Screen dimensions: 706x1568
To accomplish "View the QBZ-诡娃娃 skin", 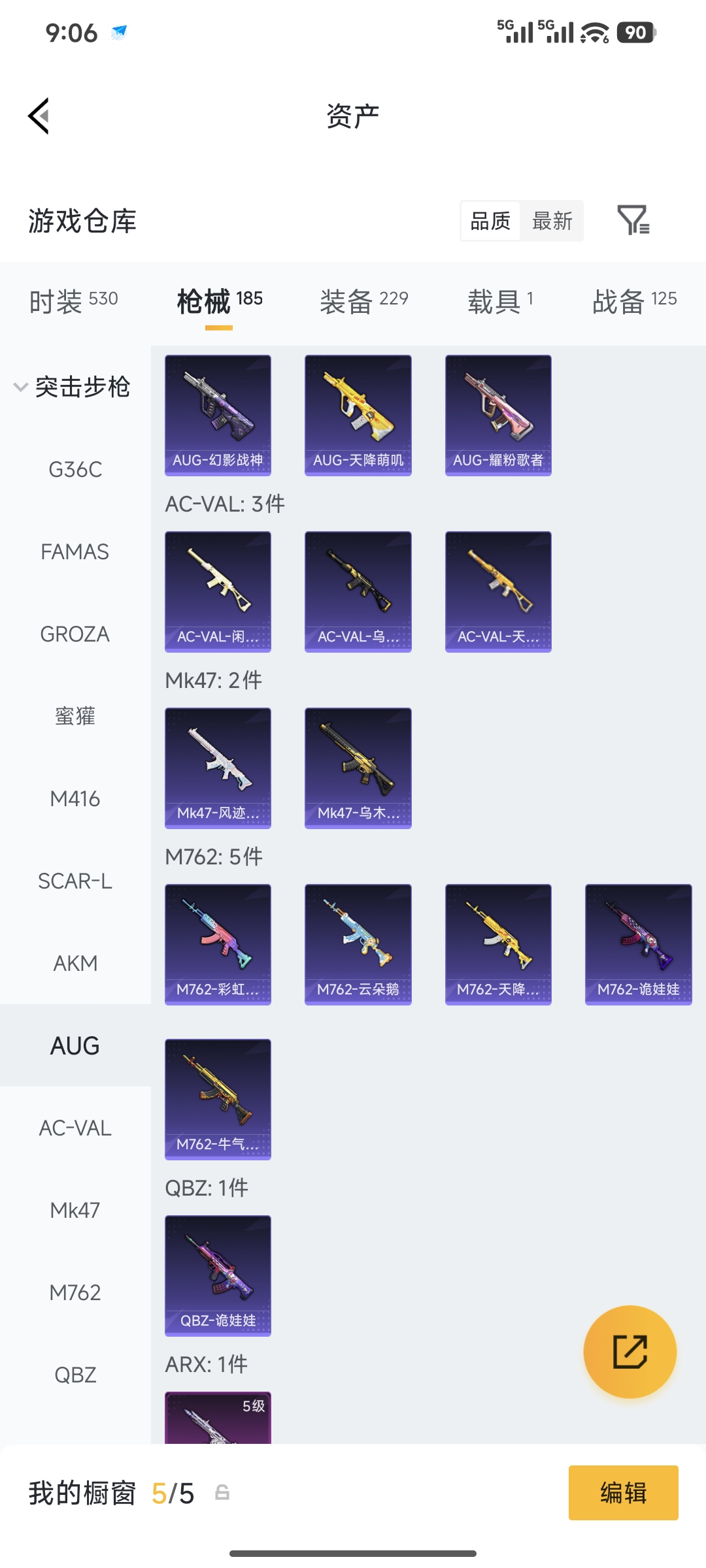I will [218, 1275].
